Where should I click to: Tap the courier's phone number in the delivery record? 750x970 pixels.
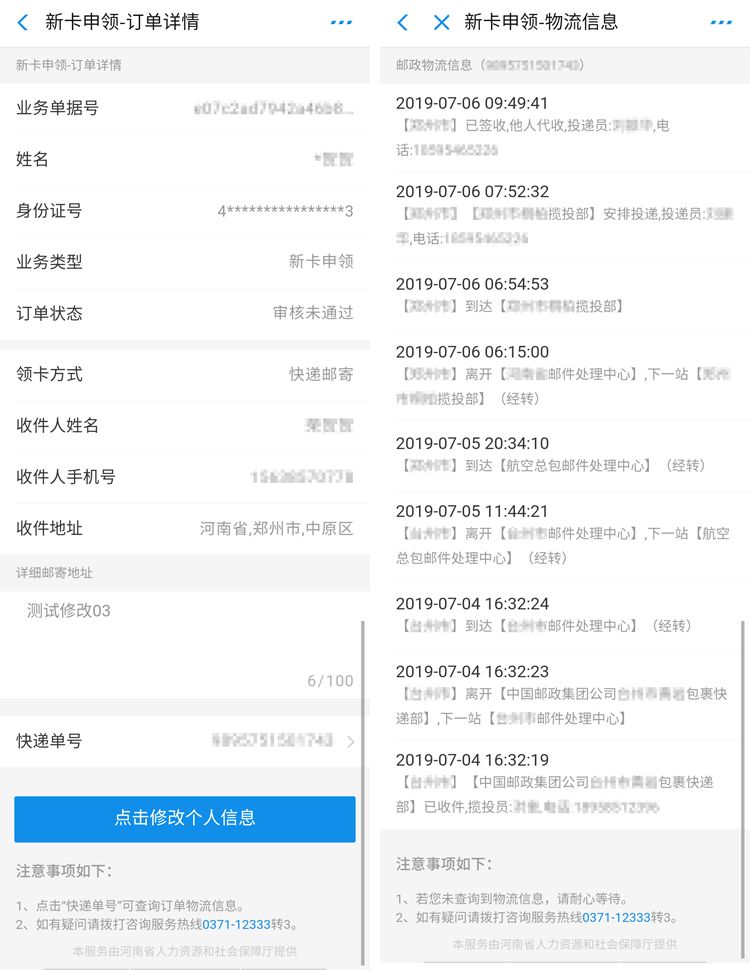coord(450,153)
